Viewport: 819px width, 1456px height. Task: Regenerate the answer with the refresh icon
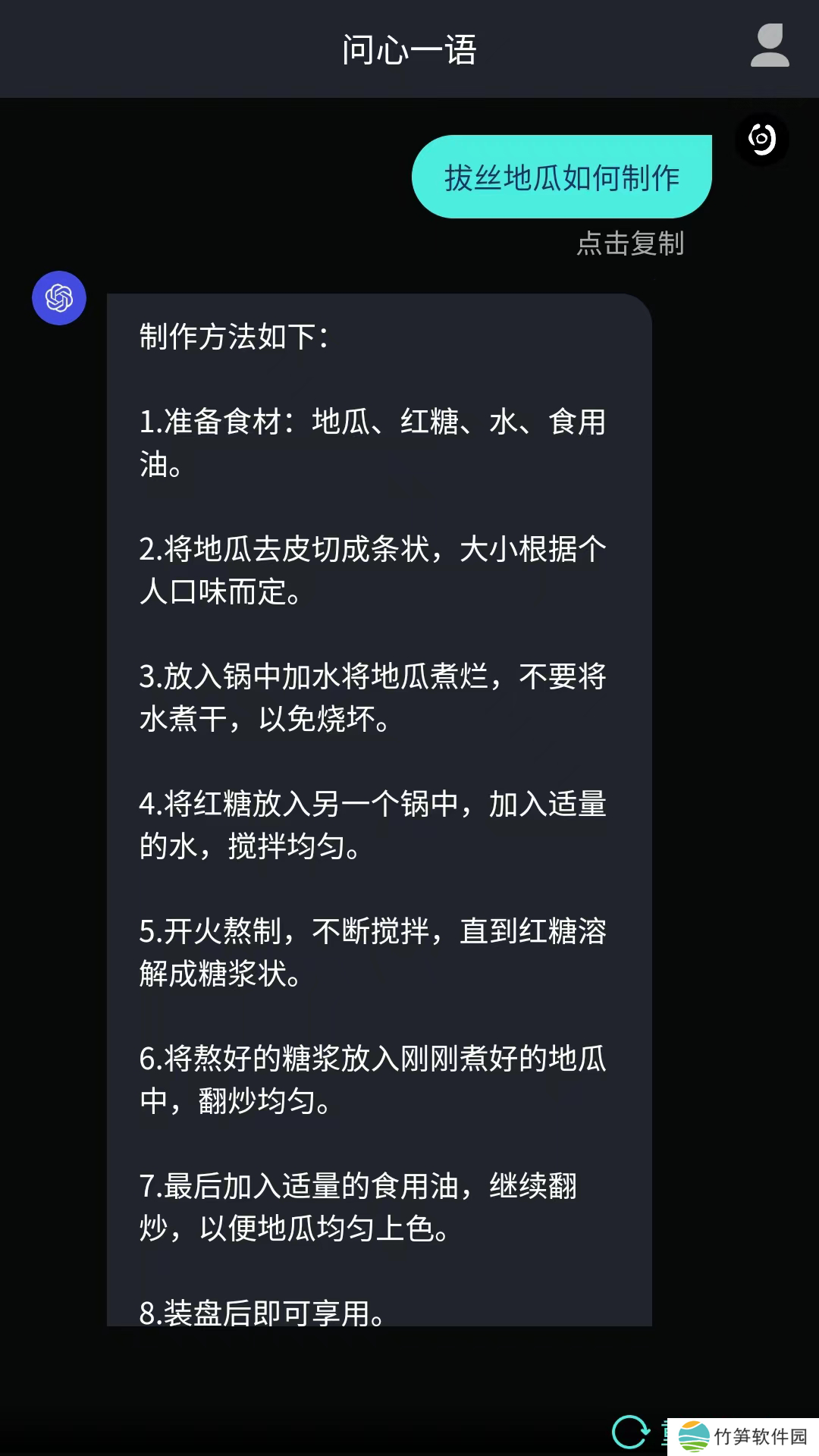(x=630, y=1432)
